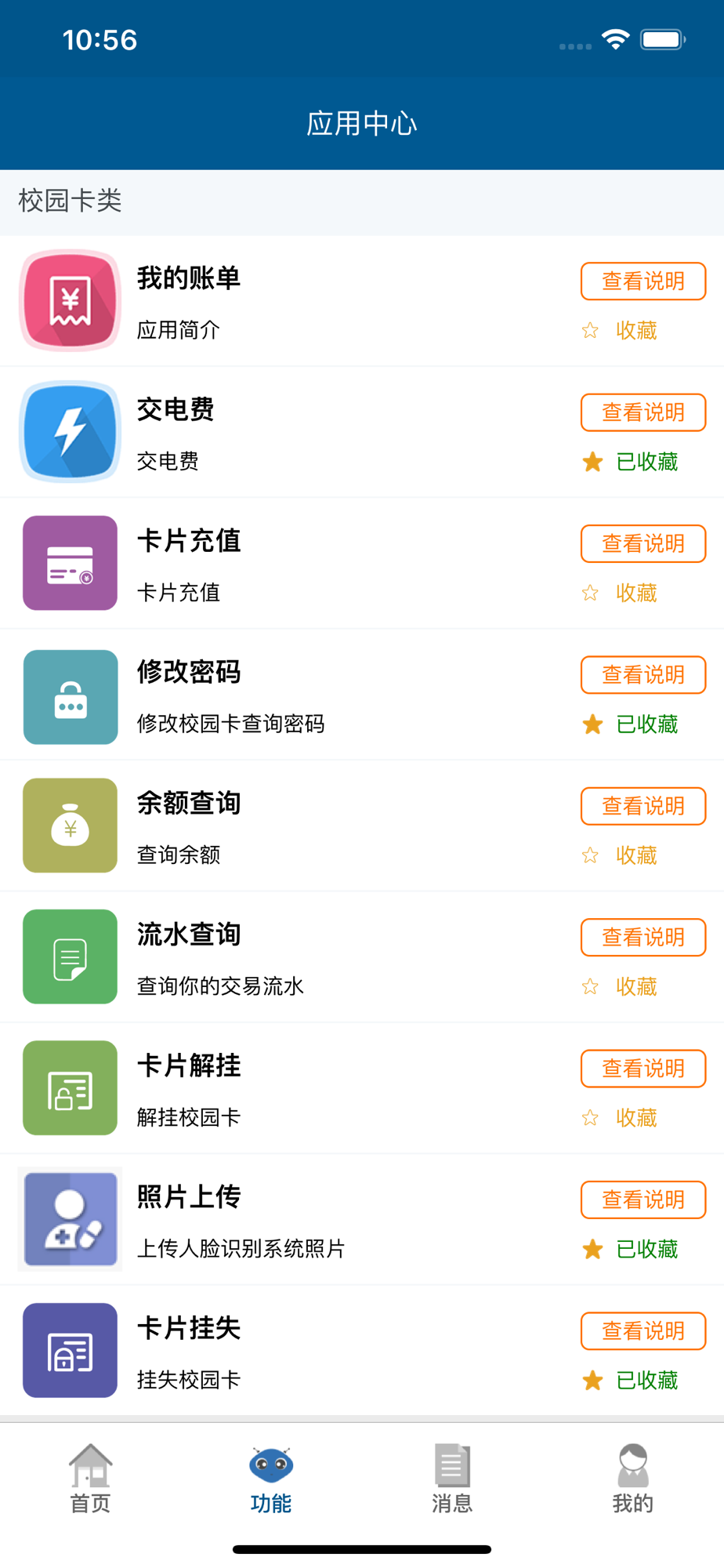Open the 照片上传 row
The image size is (724, 1568).
pyautogui.click(x=362, y=1219)
